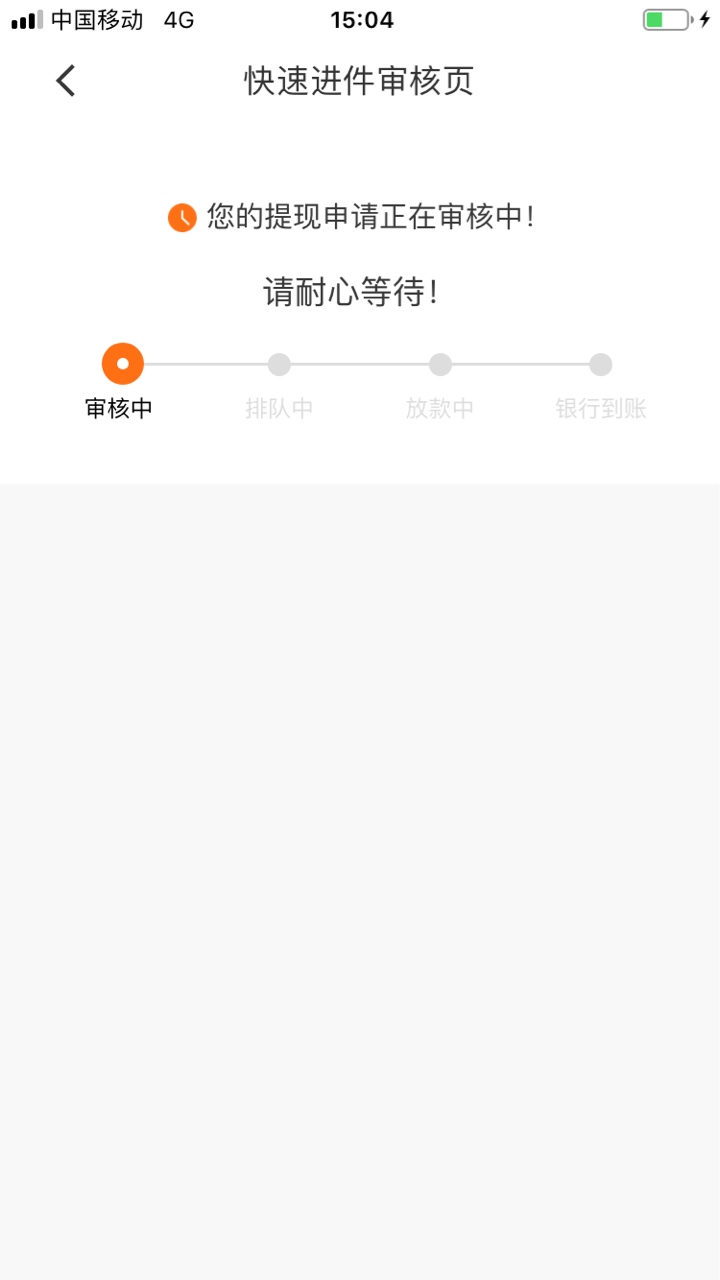Go back from the 快速进件审核页 screen
This screenshot has height=1280, width=720.
(66, 81)
